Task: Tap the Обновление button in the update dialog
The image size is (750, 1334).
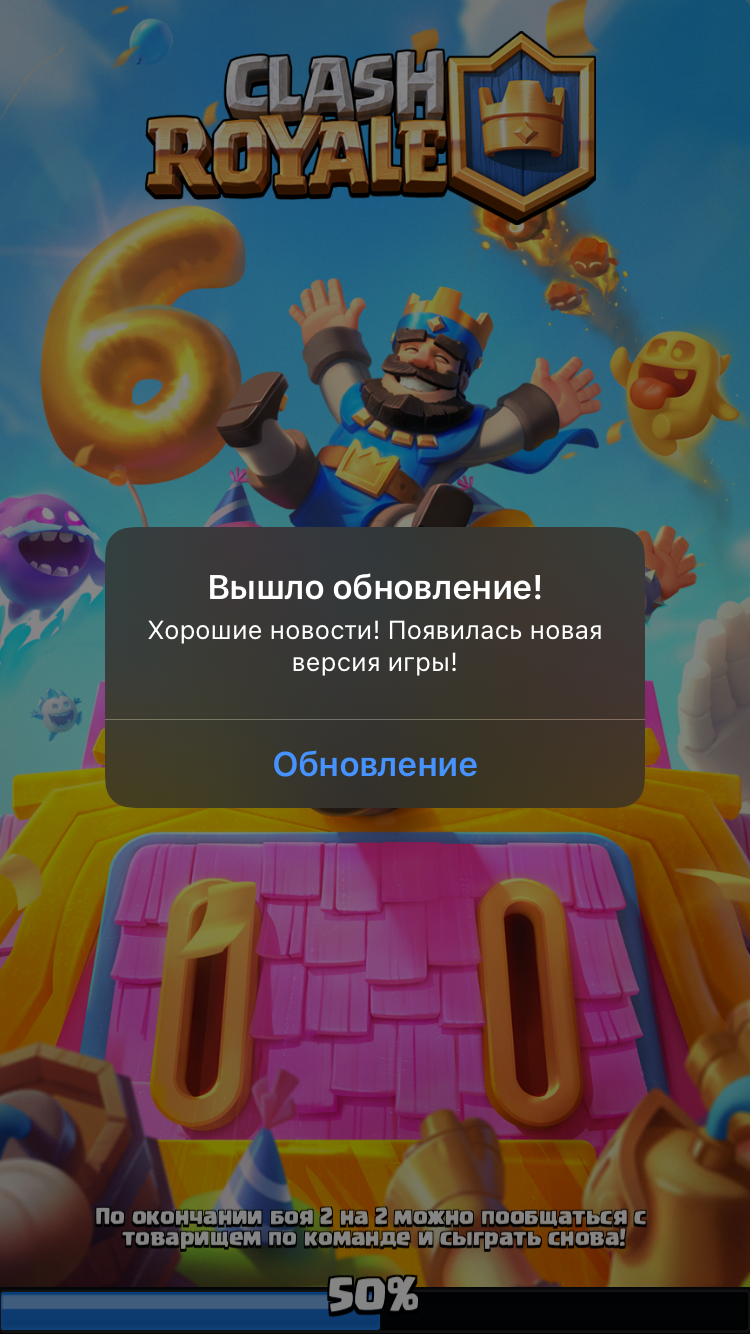Action: 375,764
